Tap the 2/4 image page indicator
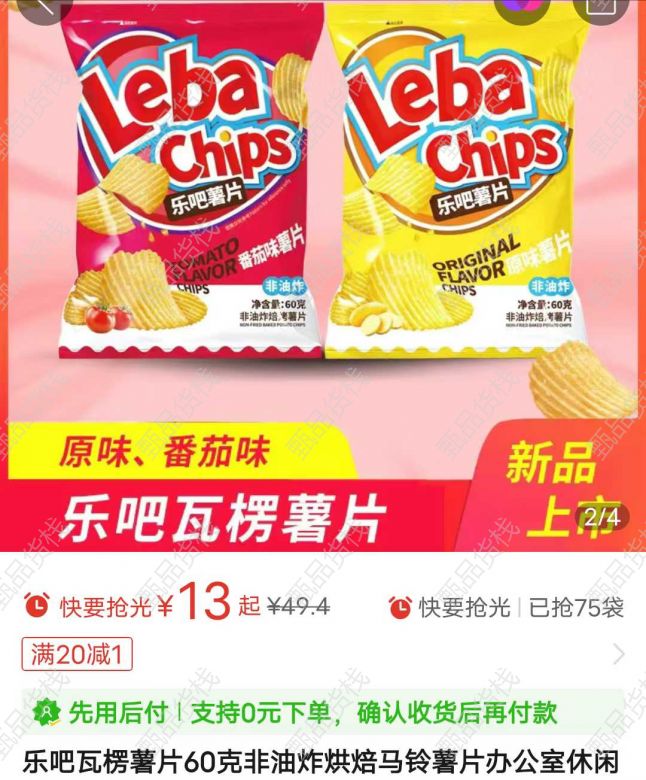The width and height of the screenshot is (646, 780). click(x=602, y=518)
